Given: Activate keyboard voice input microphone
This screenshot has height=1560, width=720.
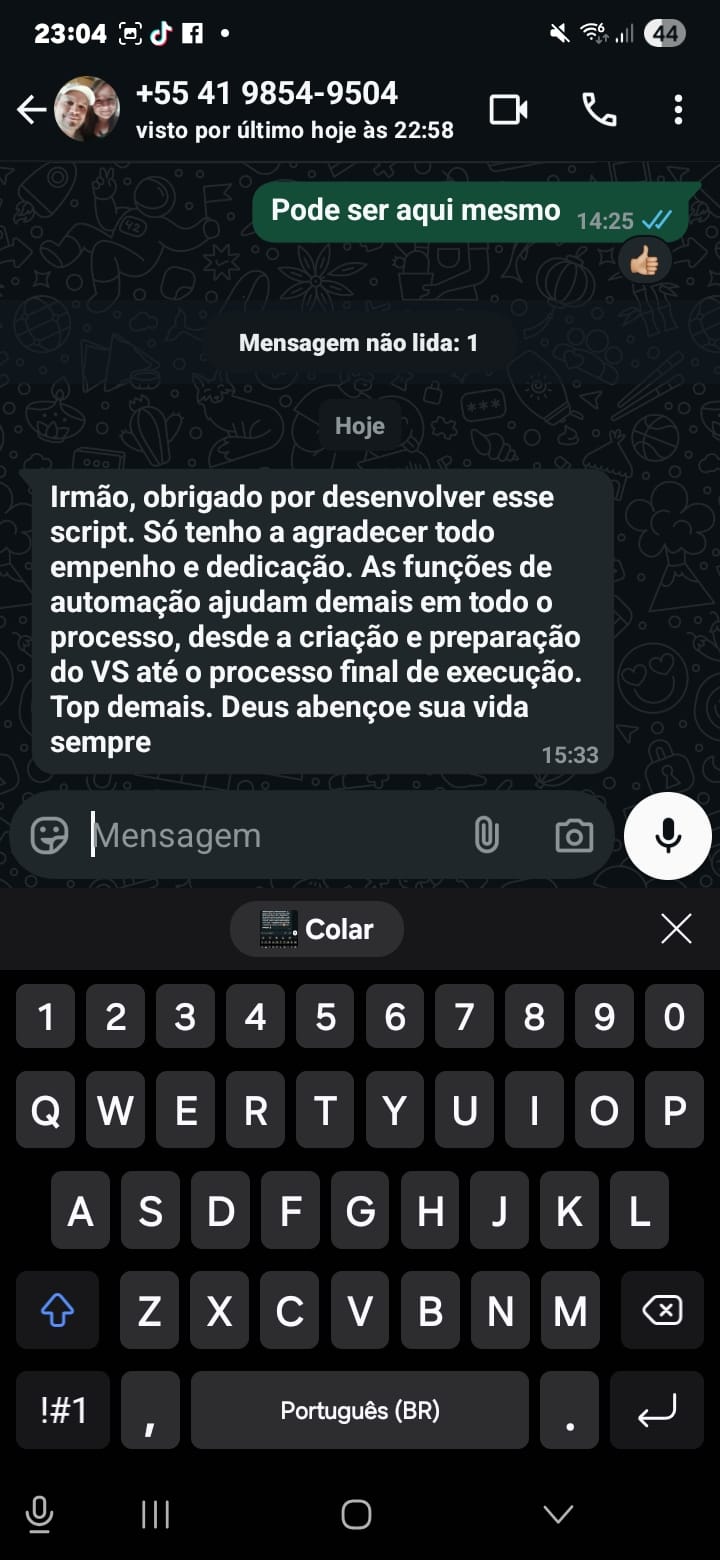Looking at the screenshot, I should [39, 1514].
